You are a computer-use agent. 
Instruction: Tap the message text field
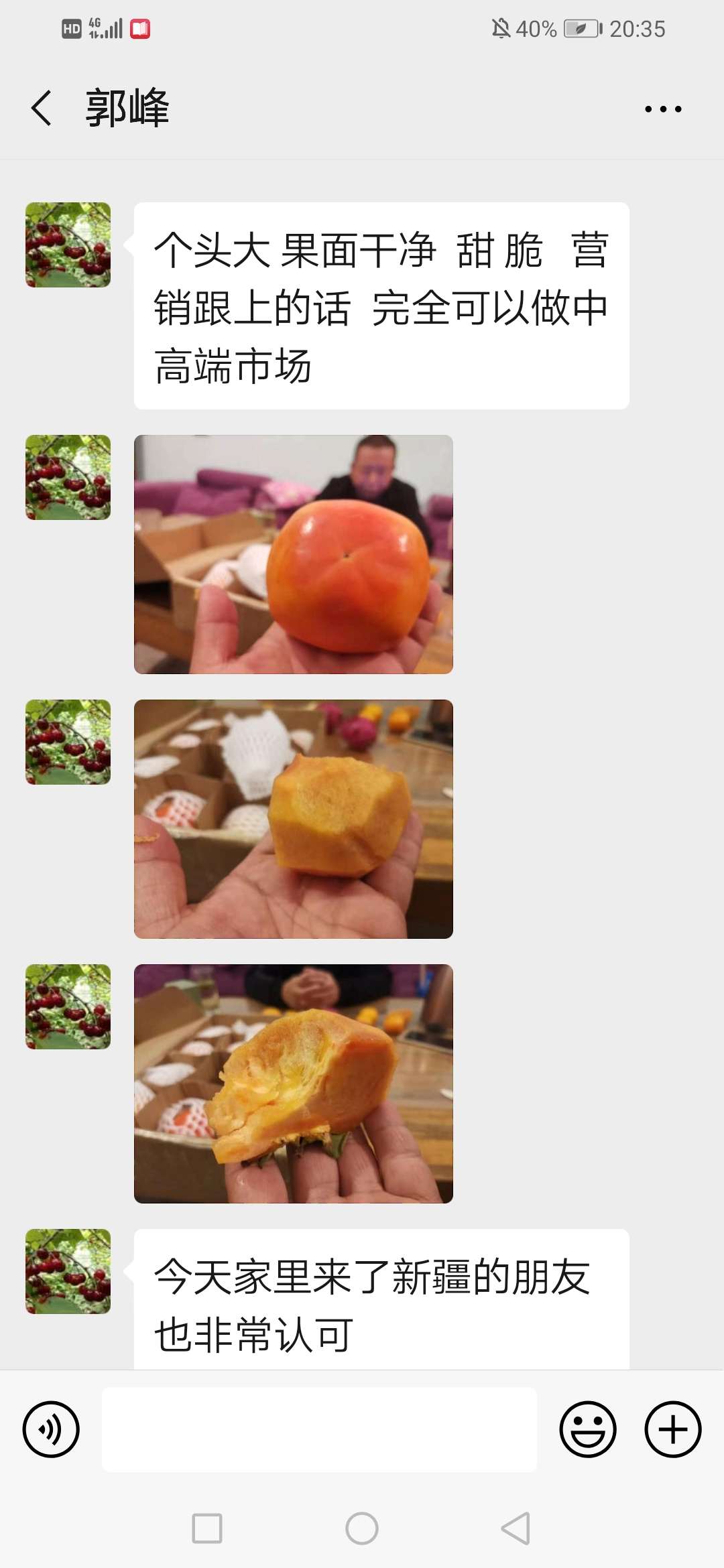click(319, 1429)
